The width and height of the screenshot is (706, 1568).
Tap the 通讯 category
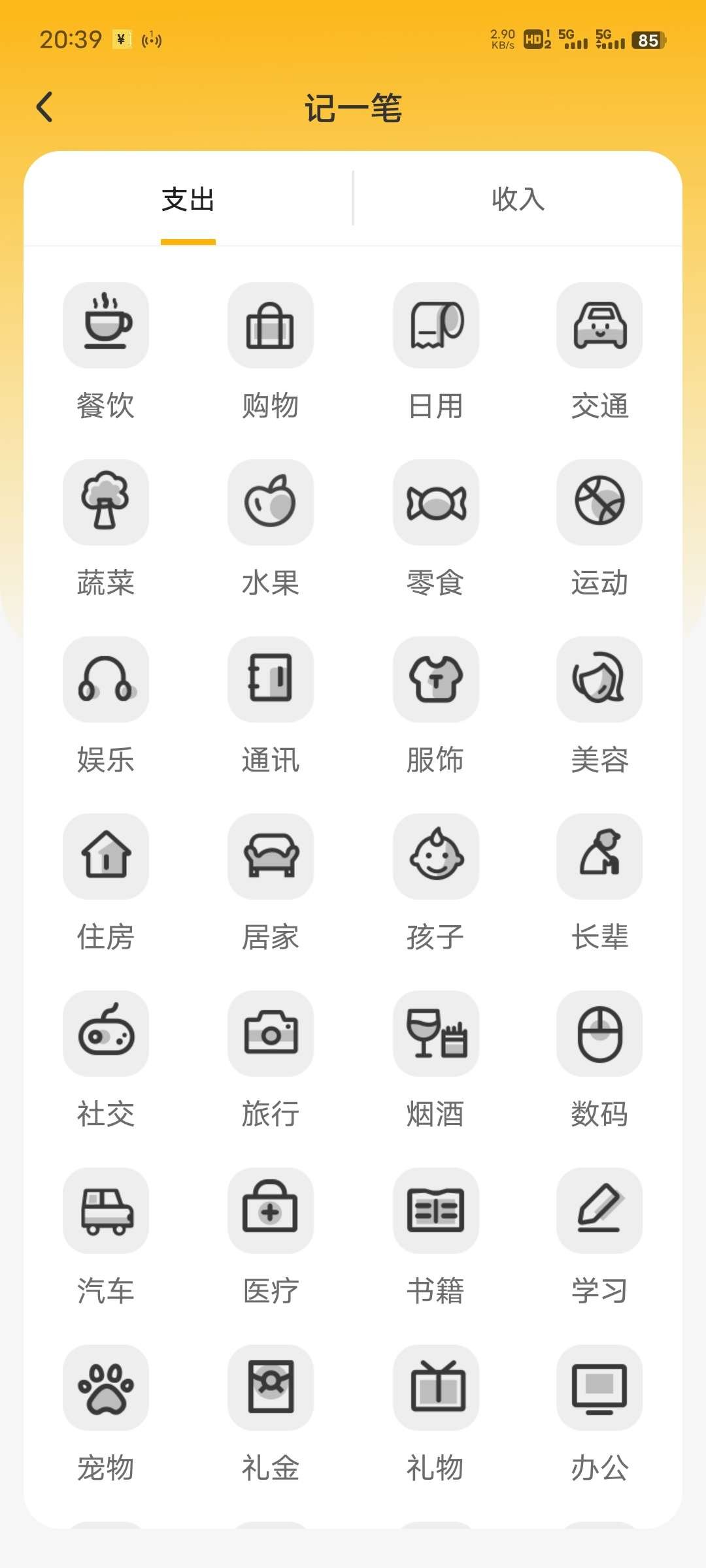coord(271,679)
